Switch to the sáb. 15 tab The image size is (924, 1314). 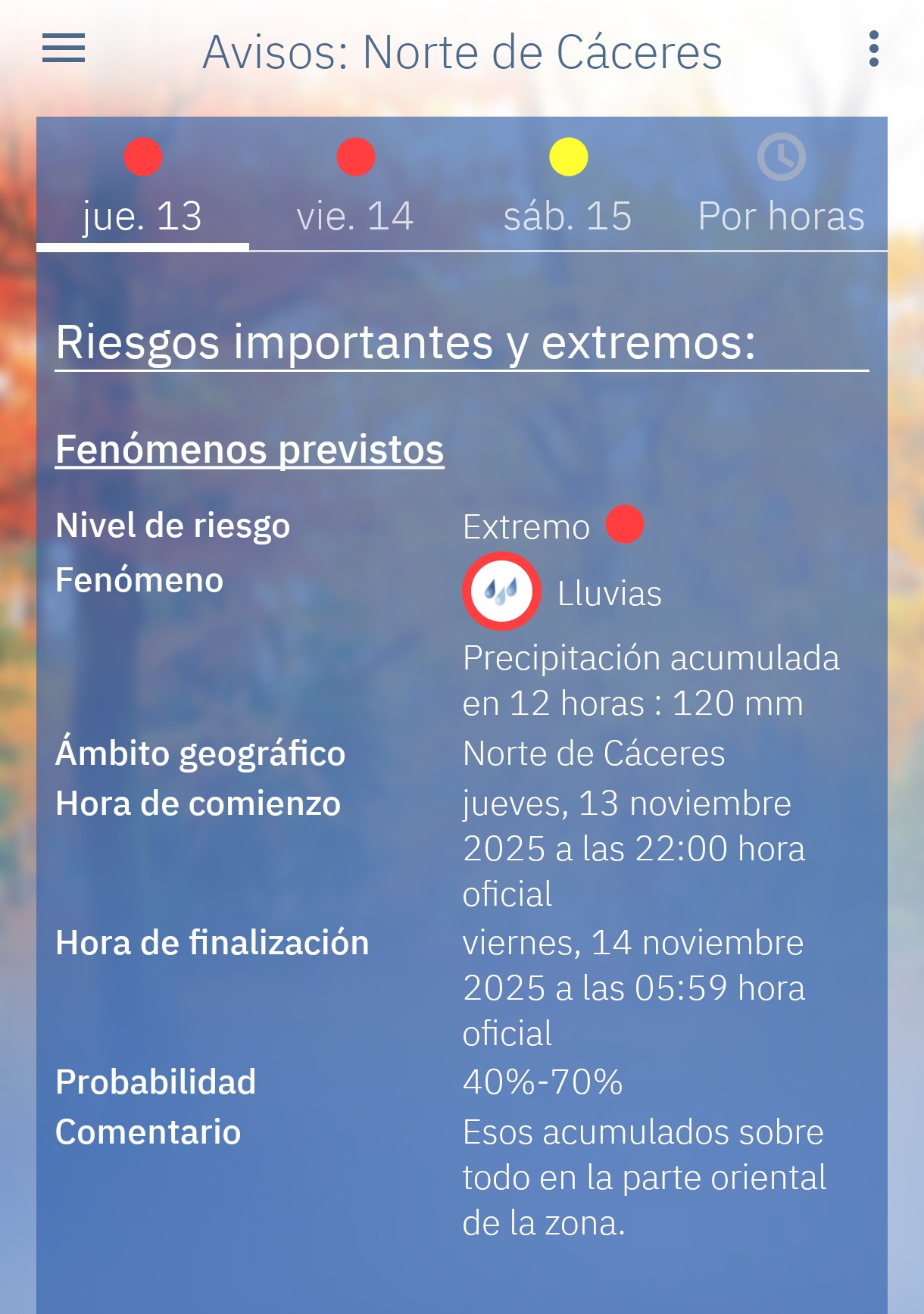568,189
